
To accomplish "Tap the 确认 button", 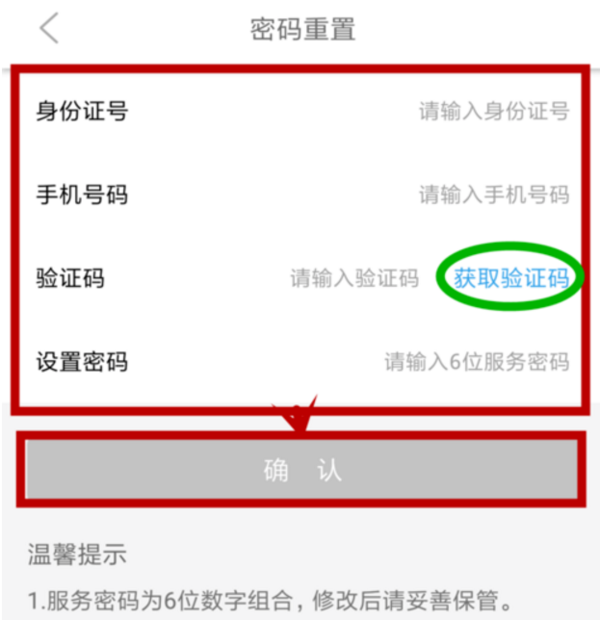I will [x=302, y=470].
